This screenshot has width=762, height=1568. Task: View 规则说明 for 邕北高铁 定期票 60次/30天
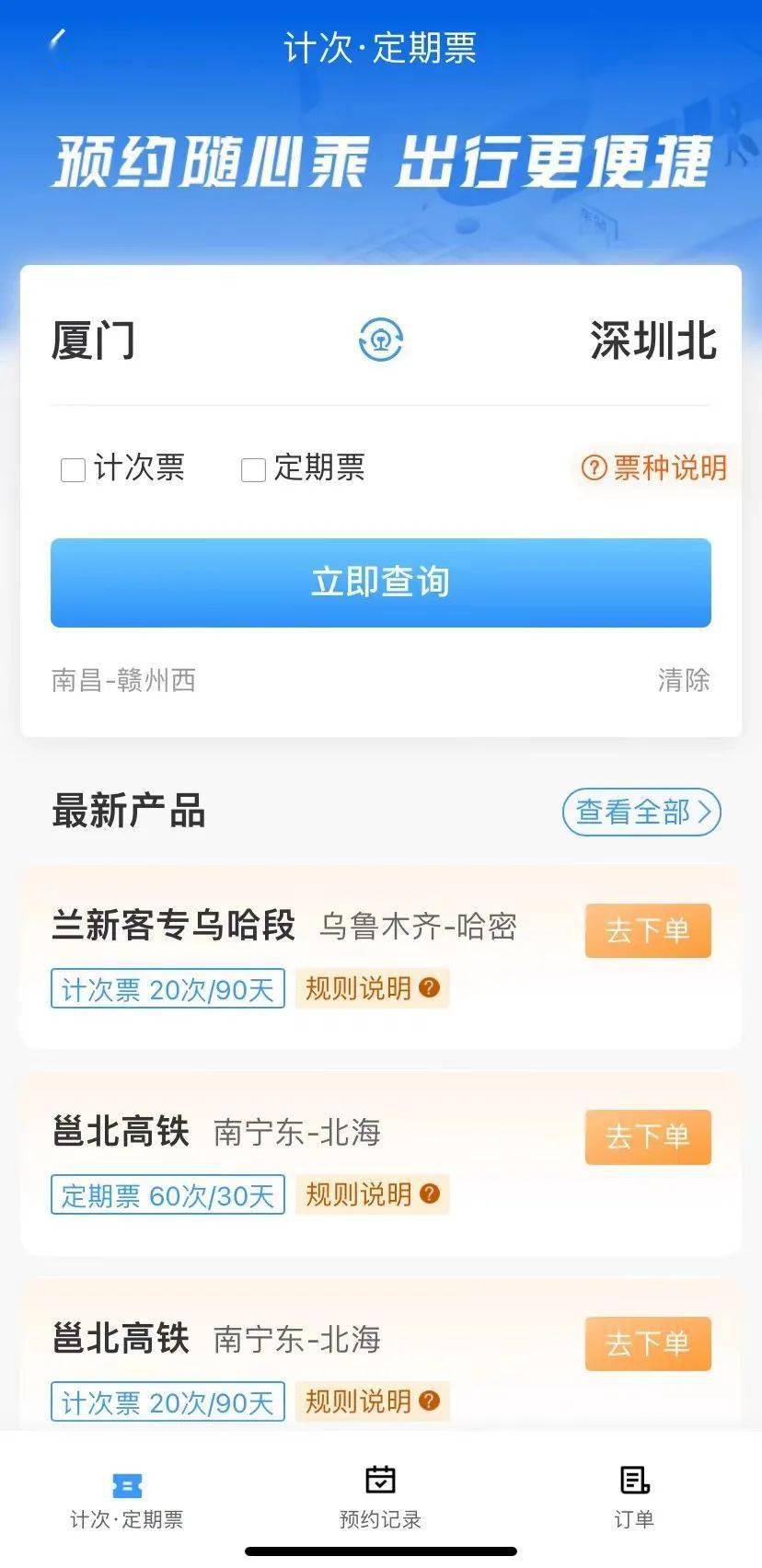pos(372,1194)
